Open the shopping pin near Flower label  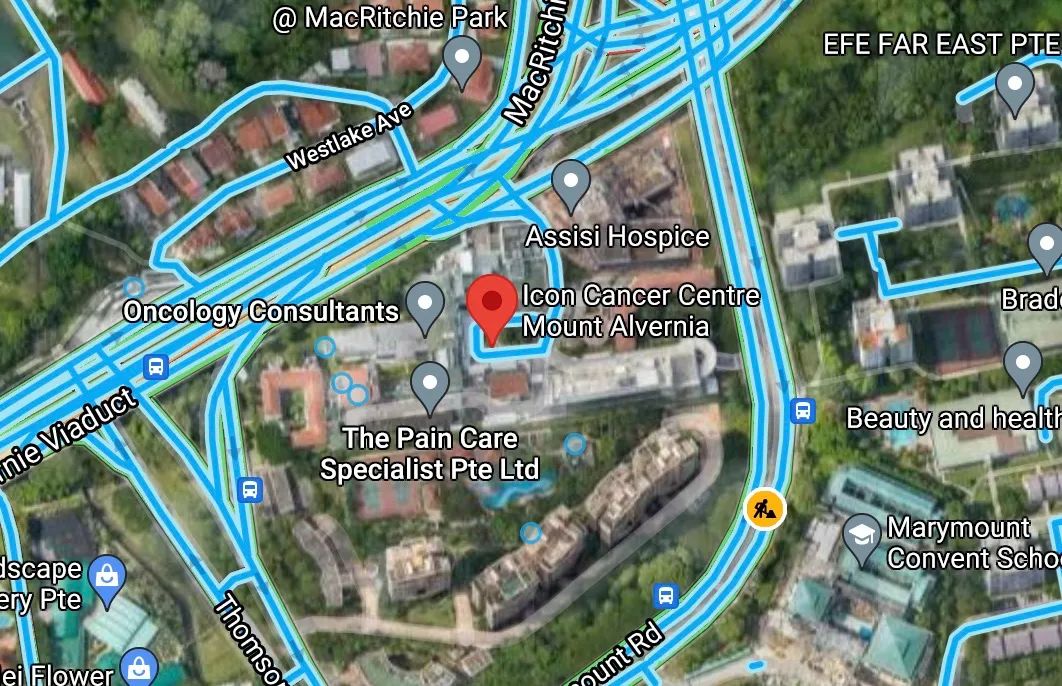click(x=139, y=667)
